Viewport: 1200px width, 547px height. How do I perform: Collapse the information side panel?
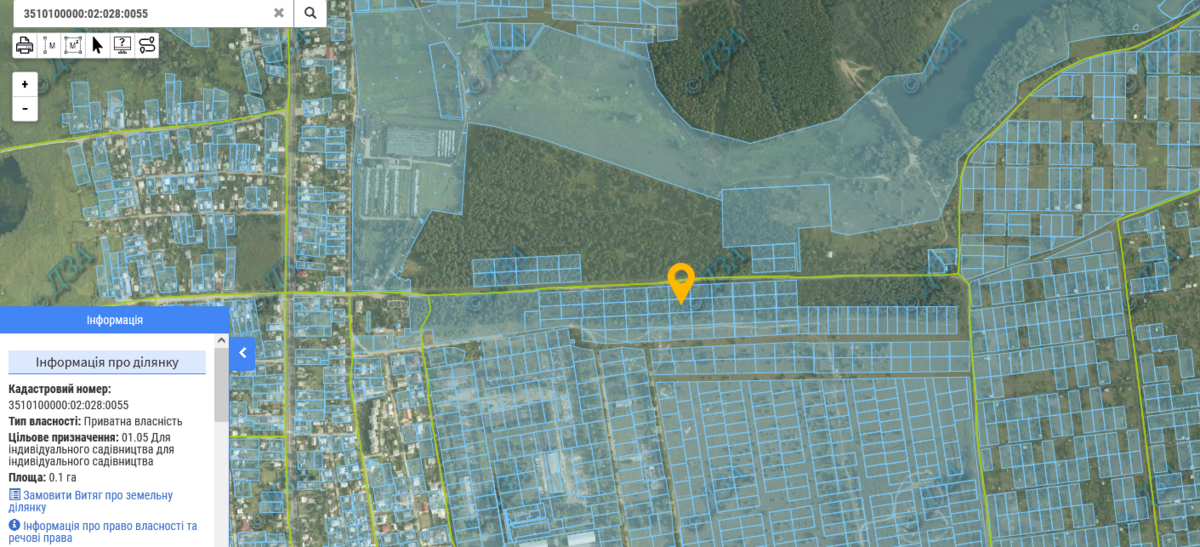pyautogui.click(x=242, y=353)
